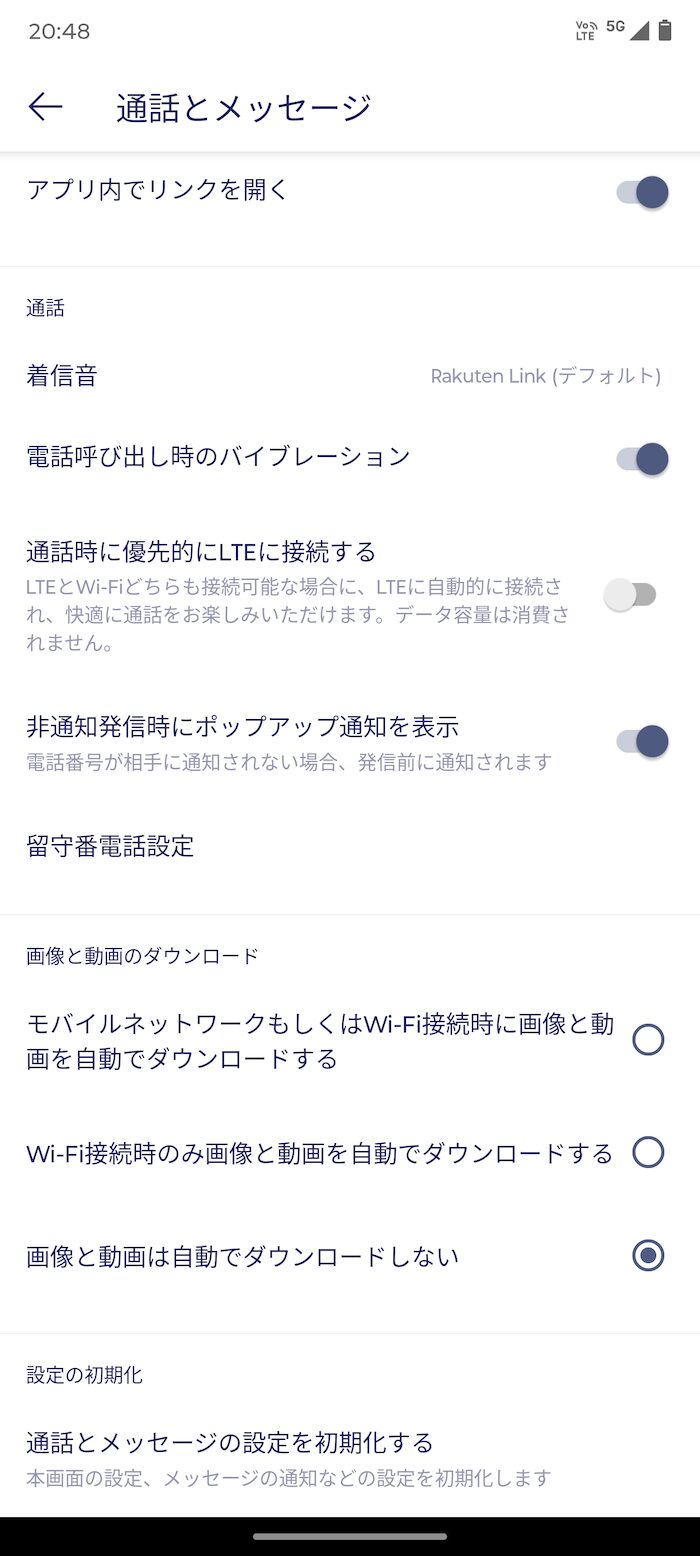Turn off 非通知発信時にポップアップ通知を表示
The height and width of the screenshot is (1556, 700).
coord(642,742)
